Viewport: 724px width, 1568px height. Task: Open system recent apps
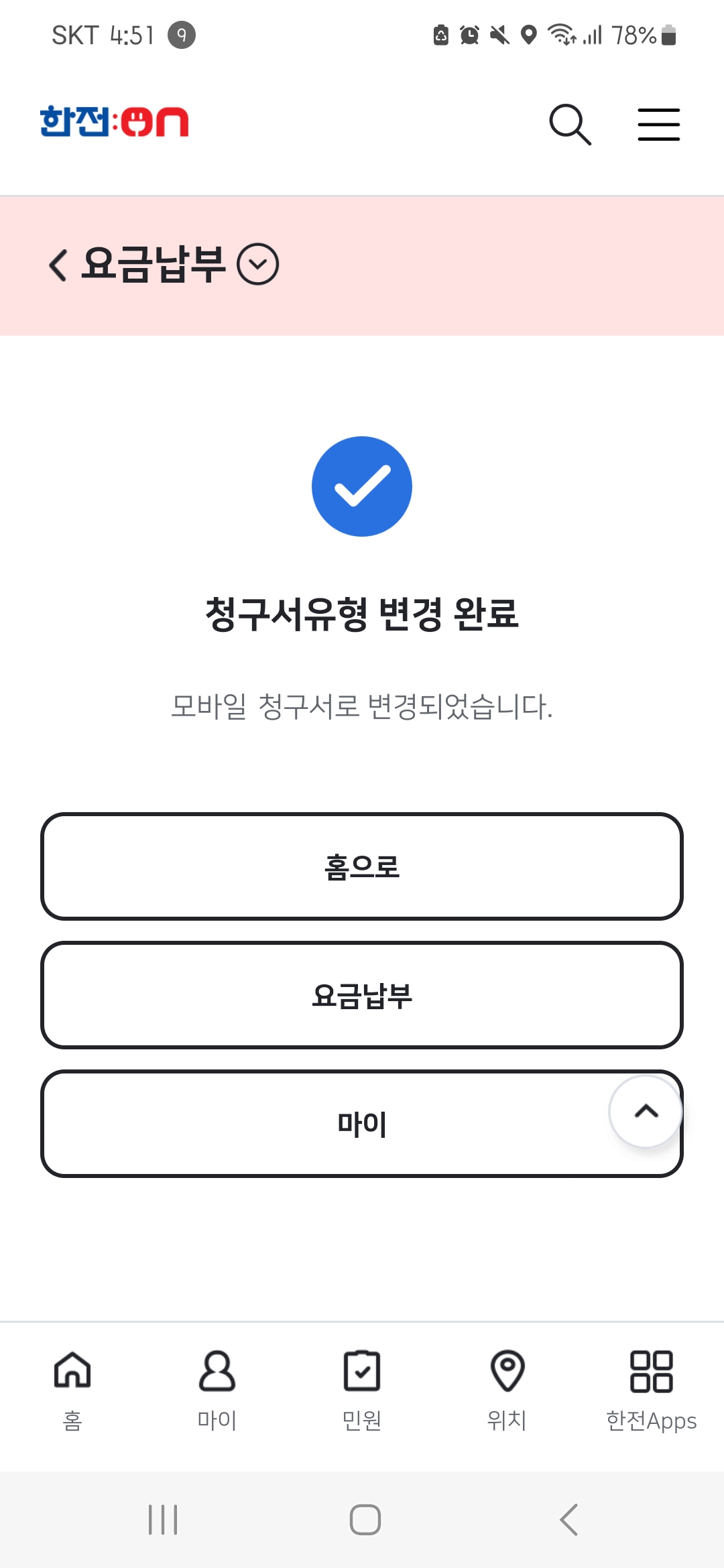tap(163, 1519)
